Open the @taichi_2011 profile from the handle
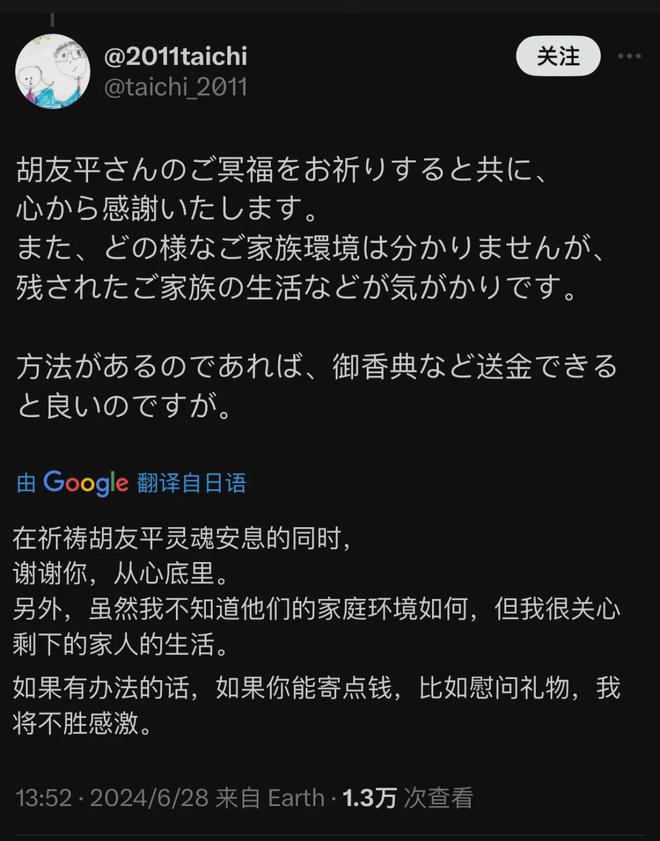The width and height of the screenshot is (660, 841). click(x=175, y=88)
